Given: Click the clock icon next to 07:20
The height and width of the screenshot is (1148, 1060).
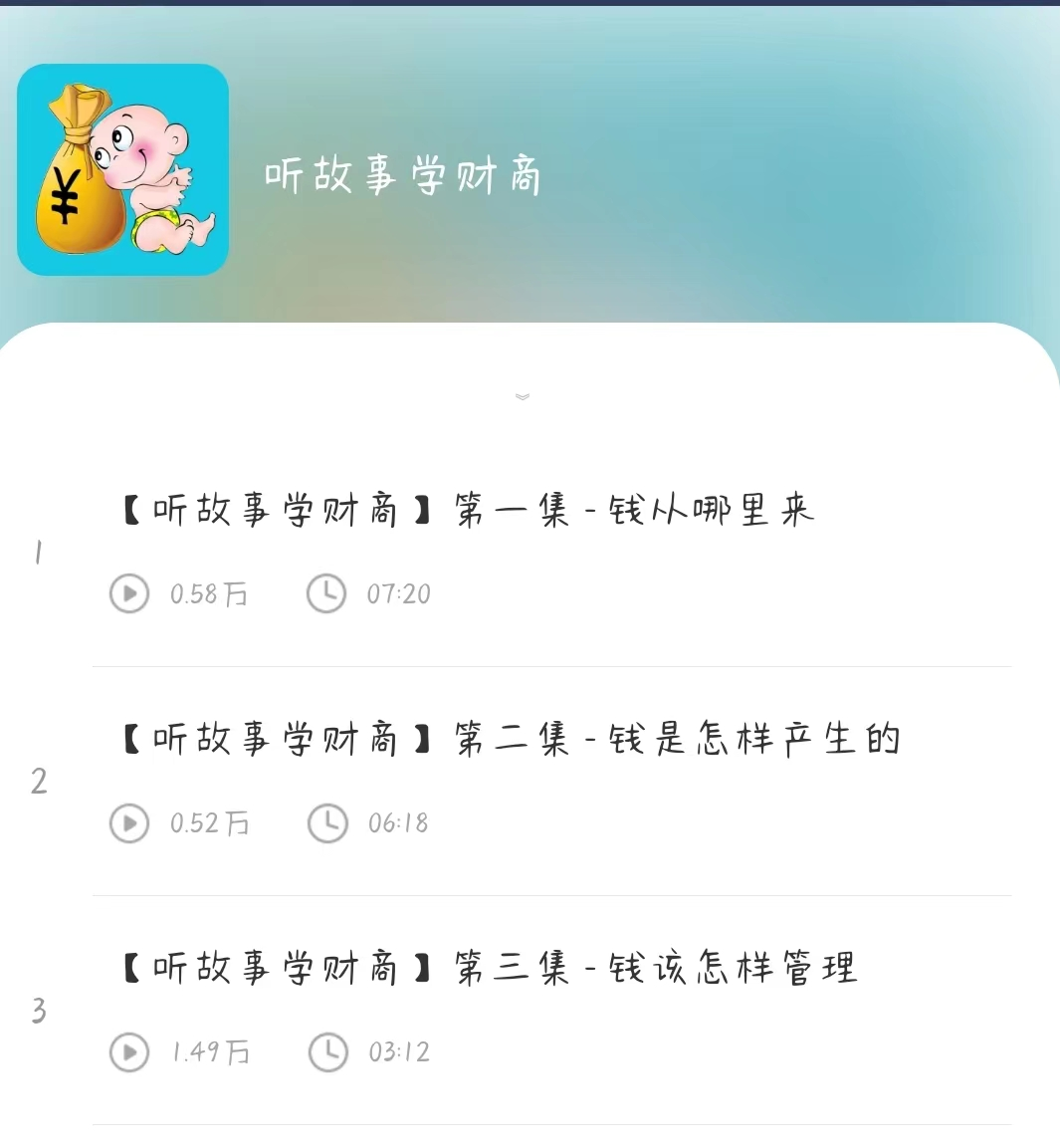Looking at the screenshot, I should pos(325,593).
